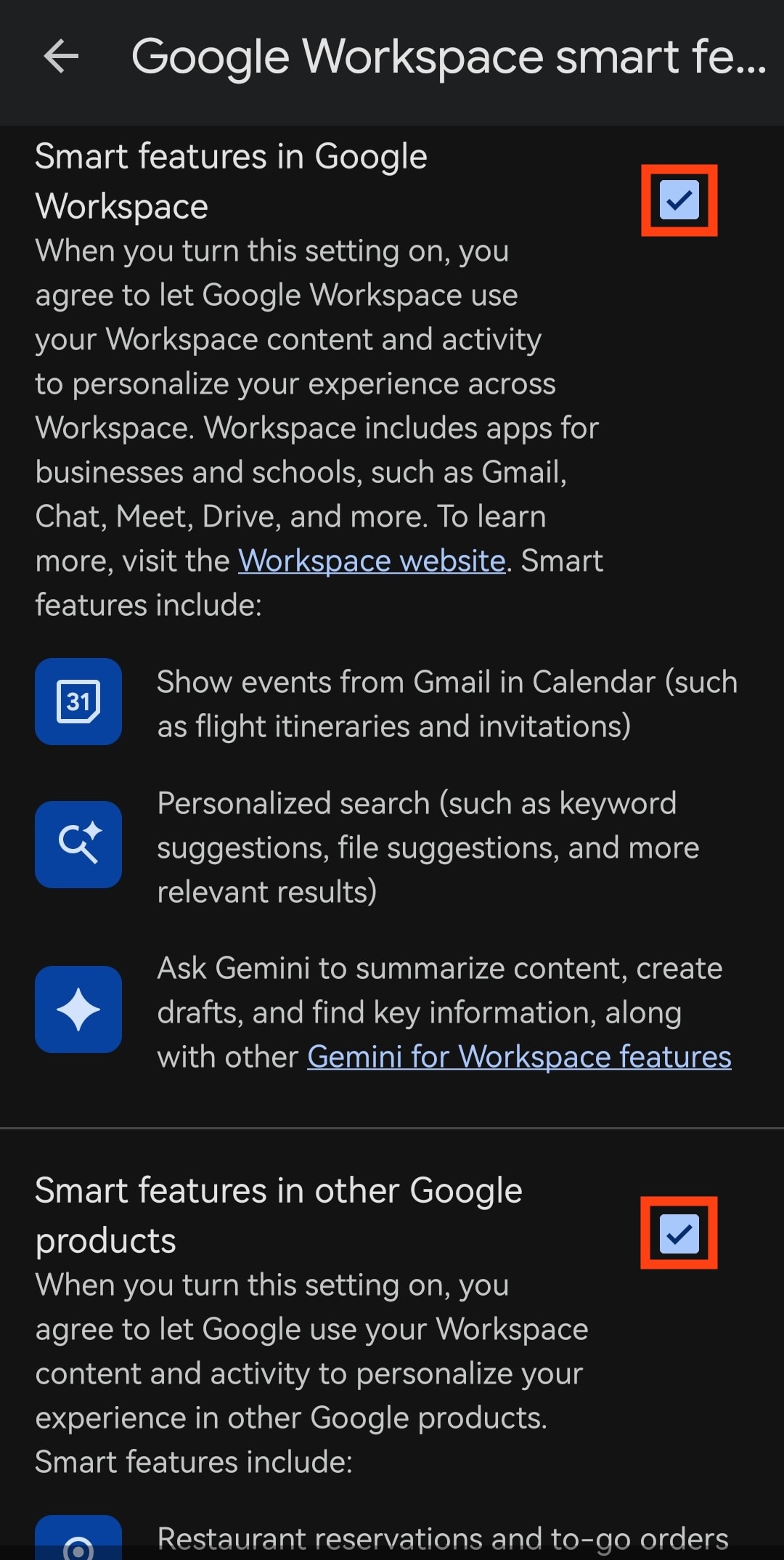Click the blue Calendar events icon
784x1560 pixels.
pos(78,702)
